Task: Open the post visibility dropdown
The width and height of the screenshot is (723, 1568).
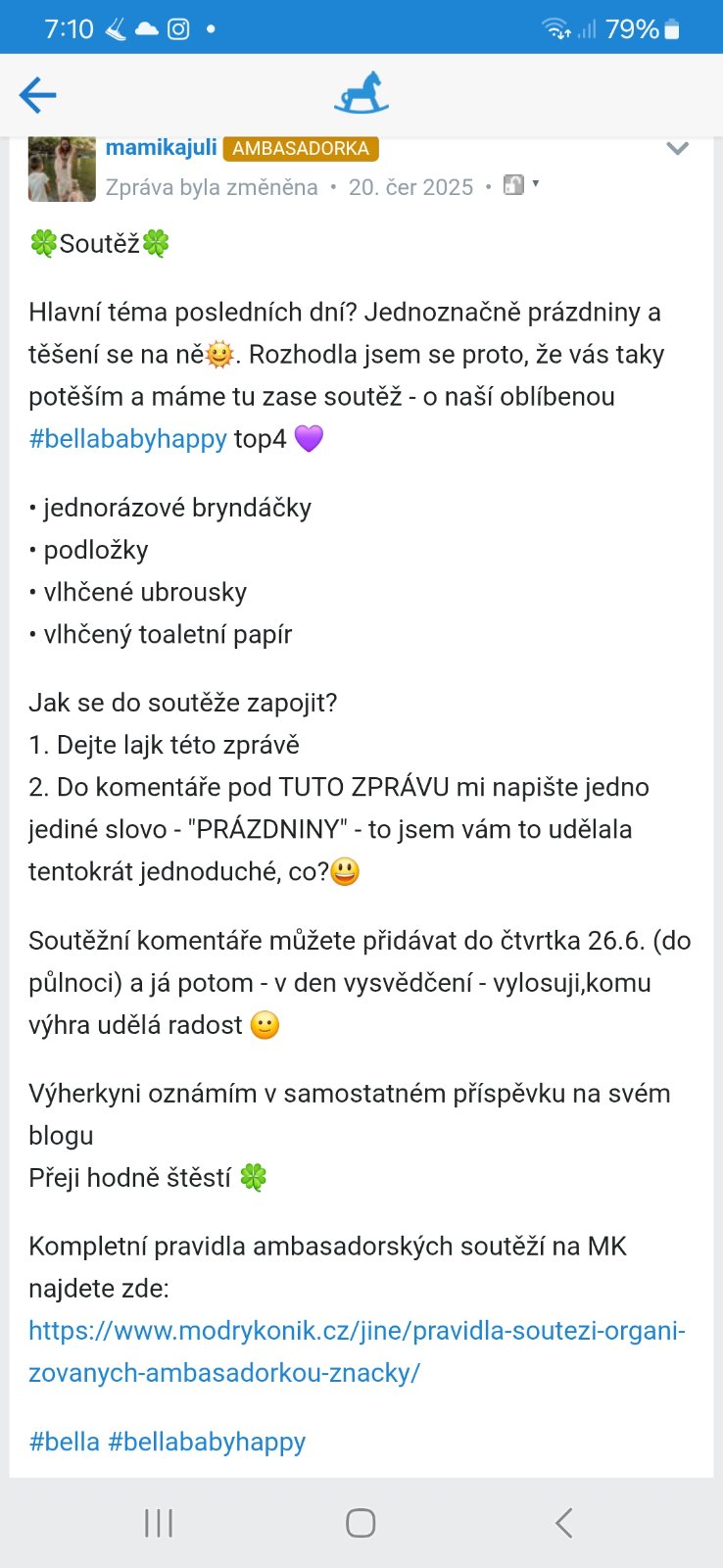Action: [x=520, y=185]
